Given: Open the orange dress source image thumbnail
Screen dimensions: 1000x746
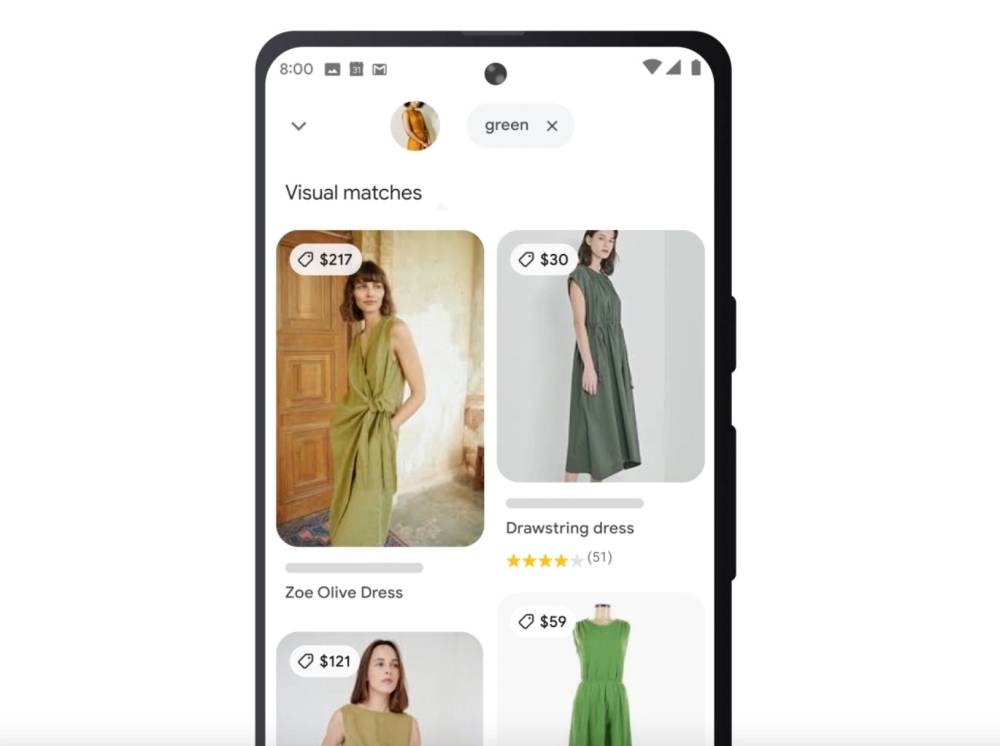Looking at the screenshot, I should [414, 126].
